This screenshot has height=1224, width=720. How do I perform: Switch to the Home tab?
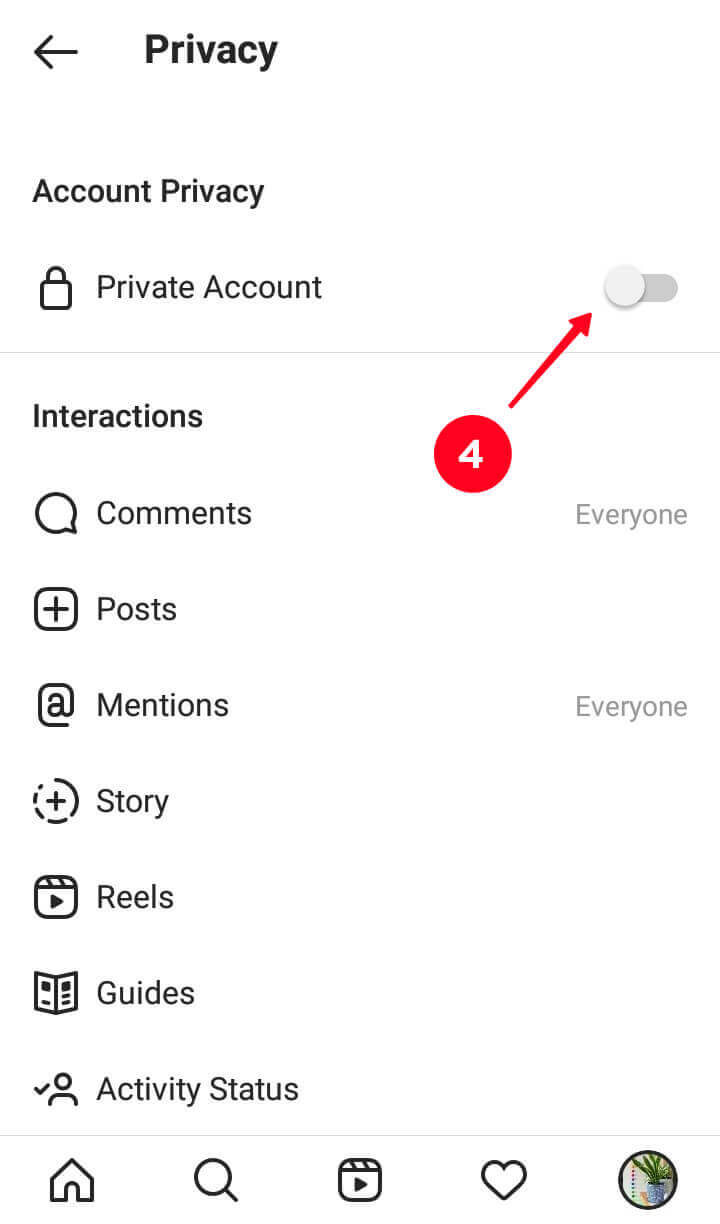pyautogui.click(x=72, y=1181)
